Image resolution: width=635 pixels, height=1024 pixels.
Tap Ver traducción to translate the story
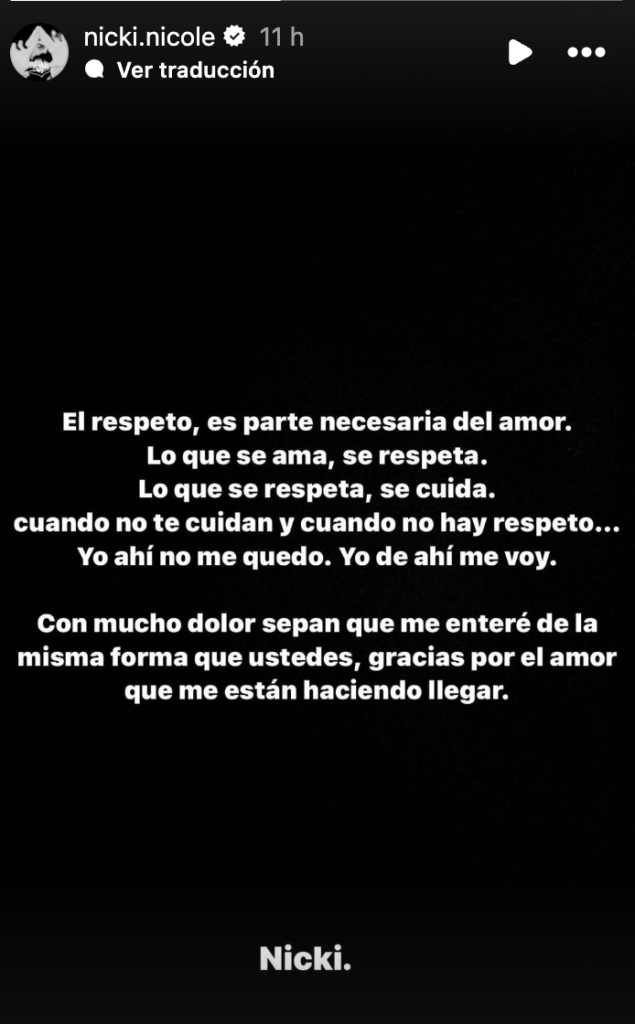click(x=194, y=70)
